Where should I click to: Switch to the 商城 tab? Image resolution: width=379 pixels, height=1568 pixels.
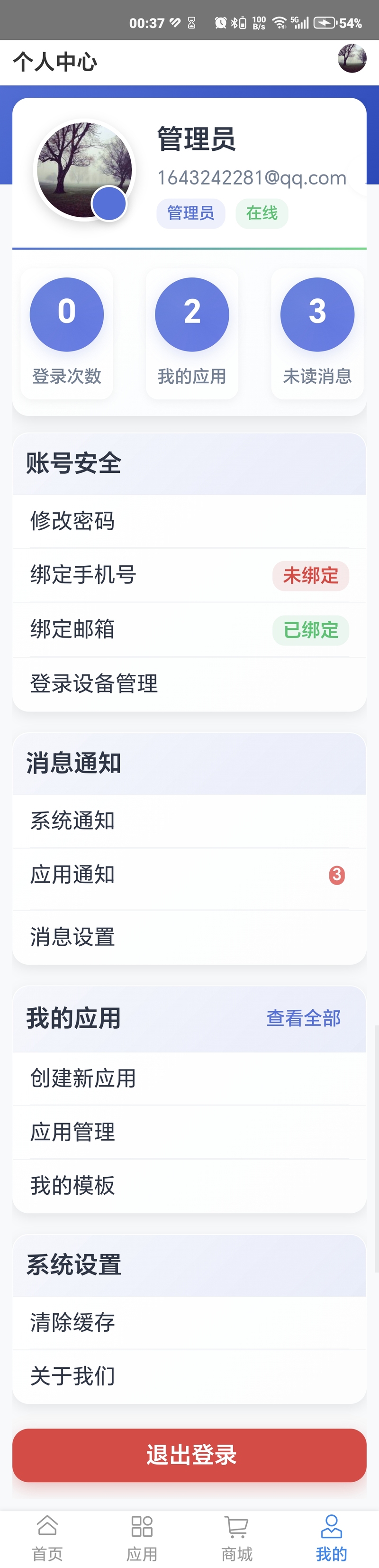(x=237, y=1538)
